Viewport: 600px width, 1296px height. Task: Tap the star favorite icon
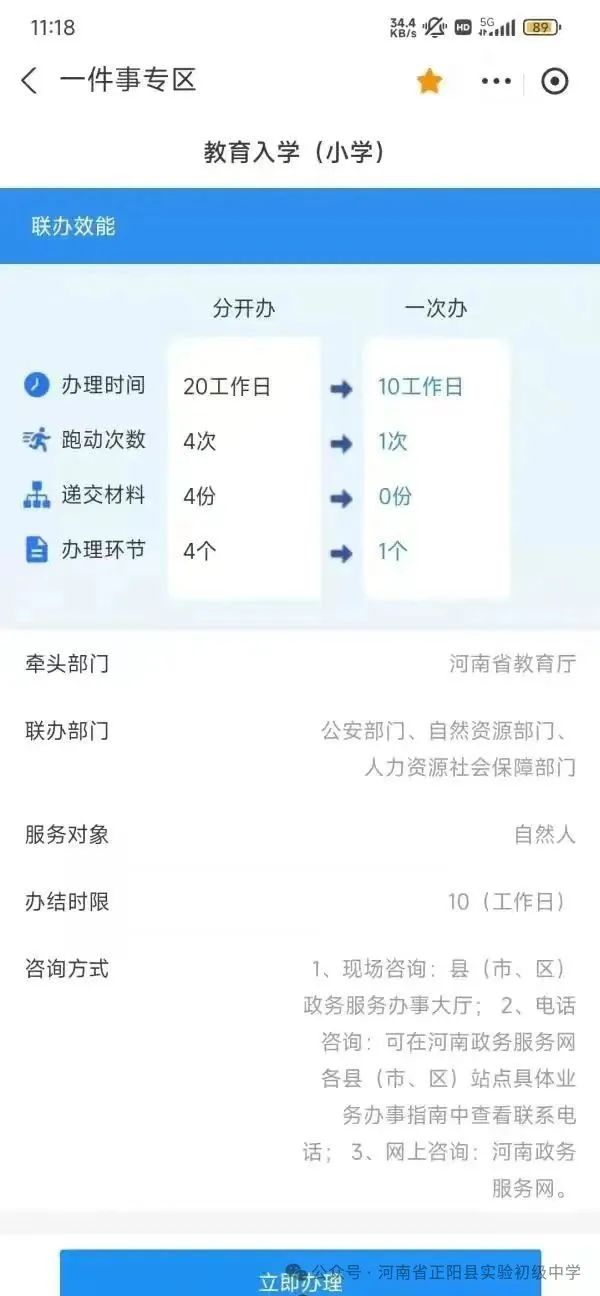(x=429, y=81)
